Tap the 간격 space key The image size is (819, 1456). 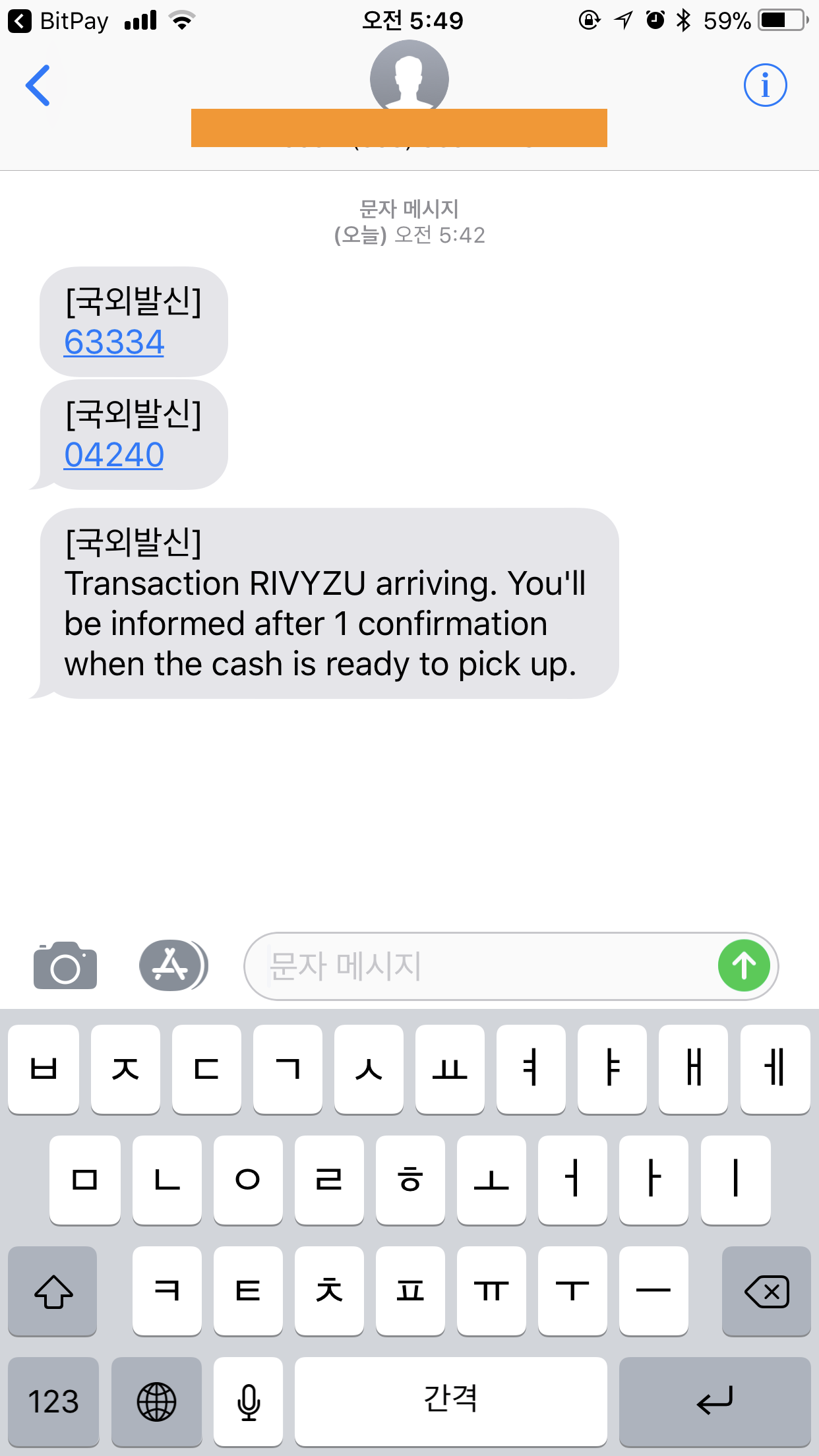click(450, 1401)
